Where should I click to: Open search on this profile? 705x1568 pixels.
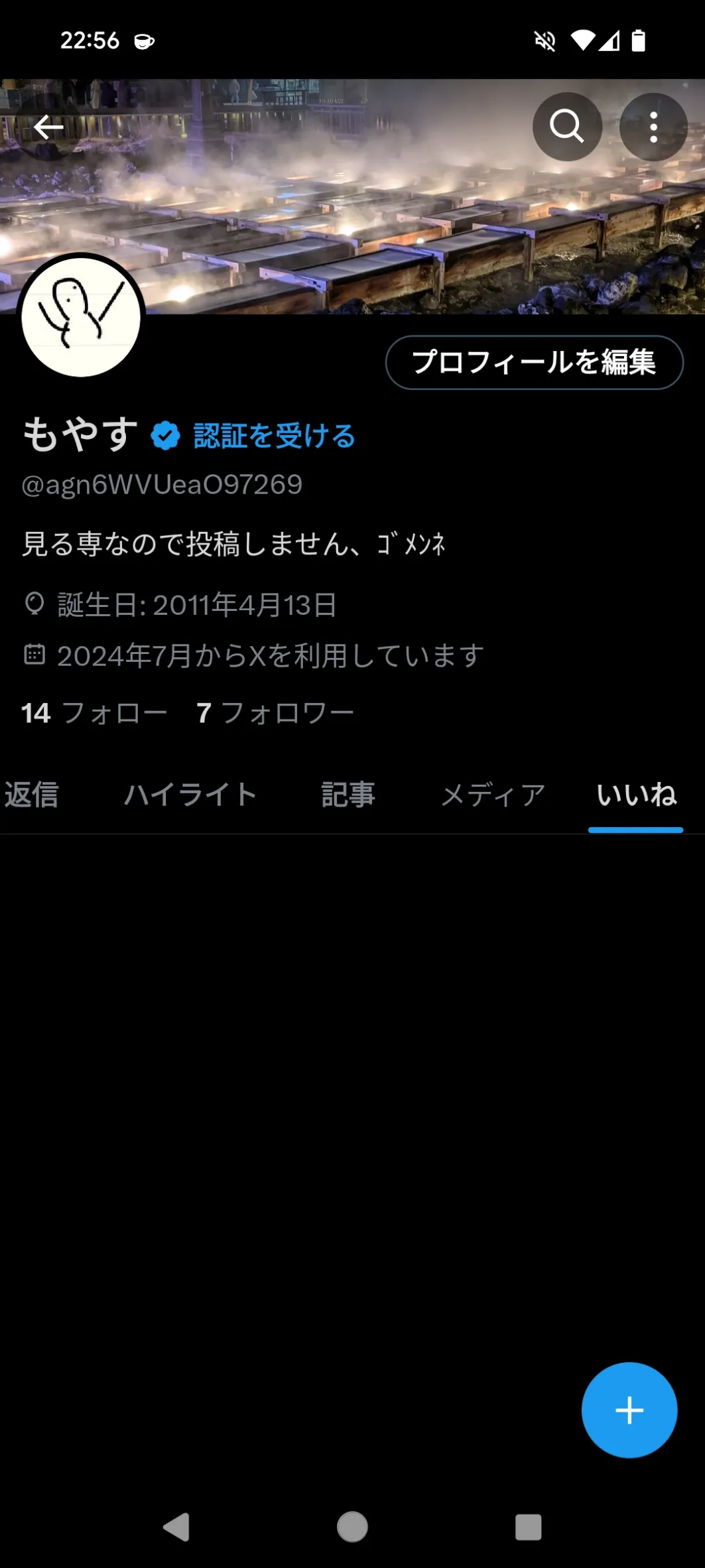(x=567, y=127)
